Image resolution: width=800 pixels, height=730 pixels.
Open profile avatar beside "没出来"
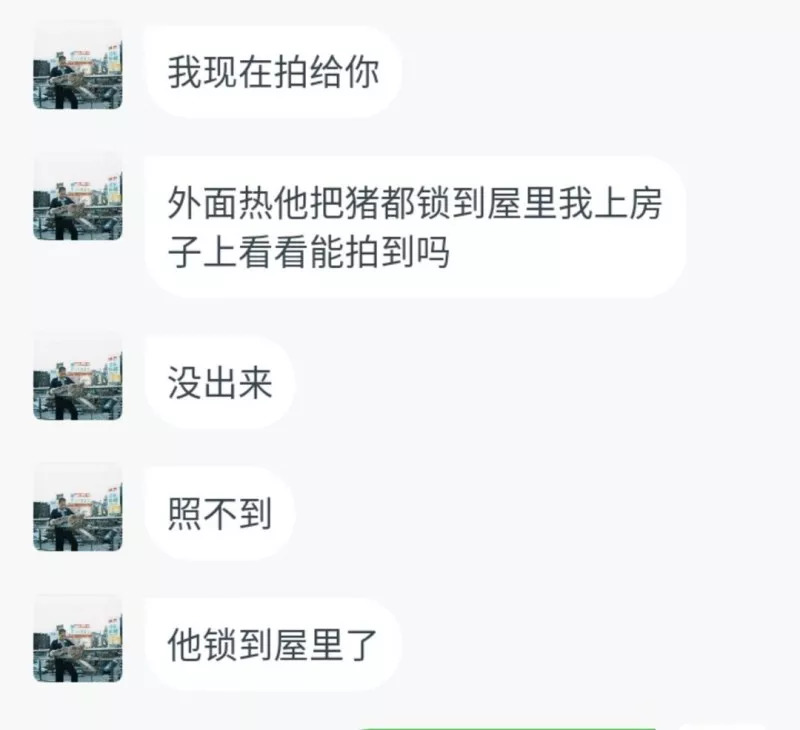click(x=77, y=376)
